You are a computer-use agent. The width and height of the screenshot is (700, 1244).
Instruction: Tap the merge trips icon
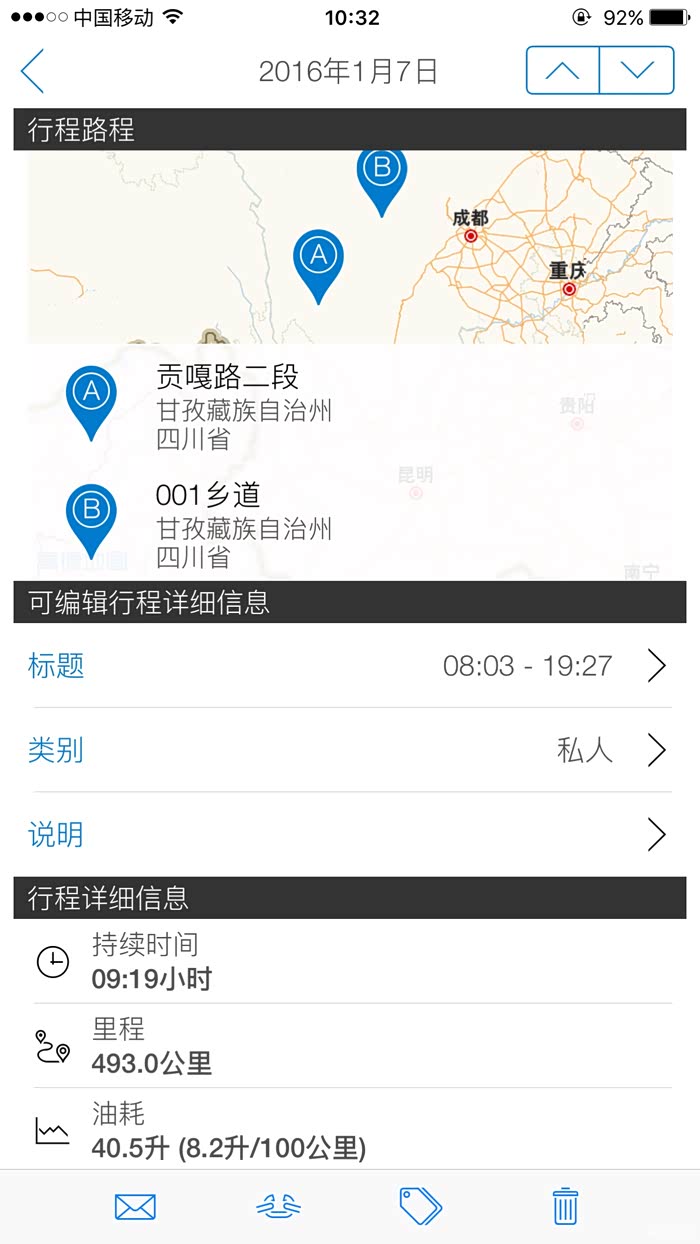(279, 1207)
